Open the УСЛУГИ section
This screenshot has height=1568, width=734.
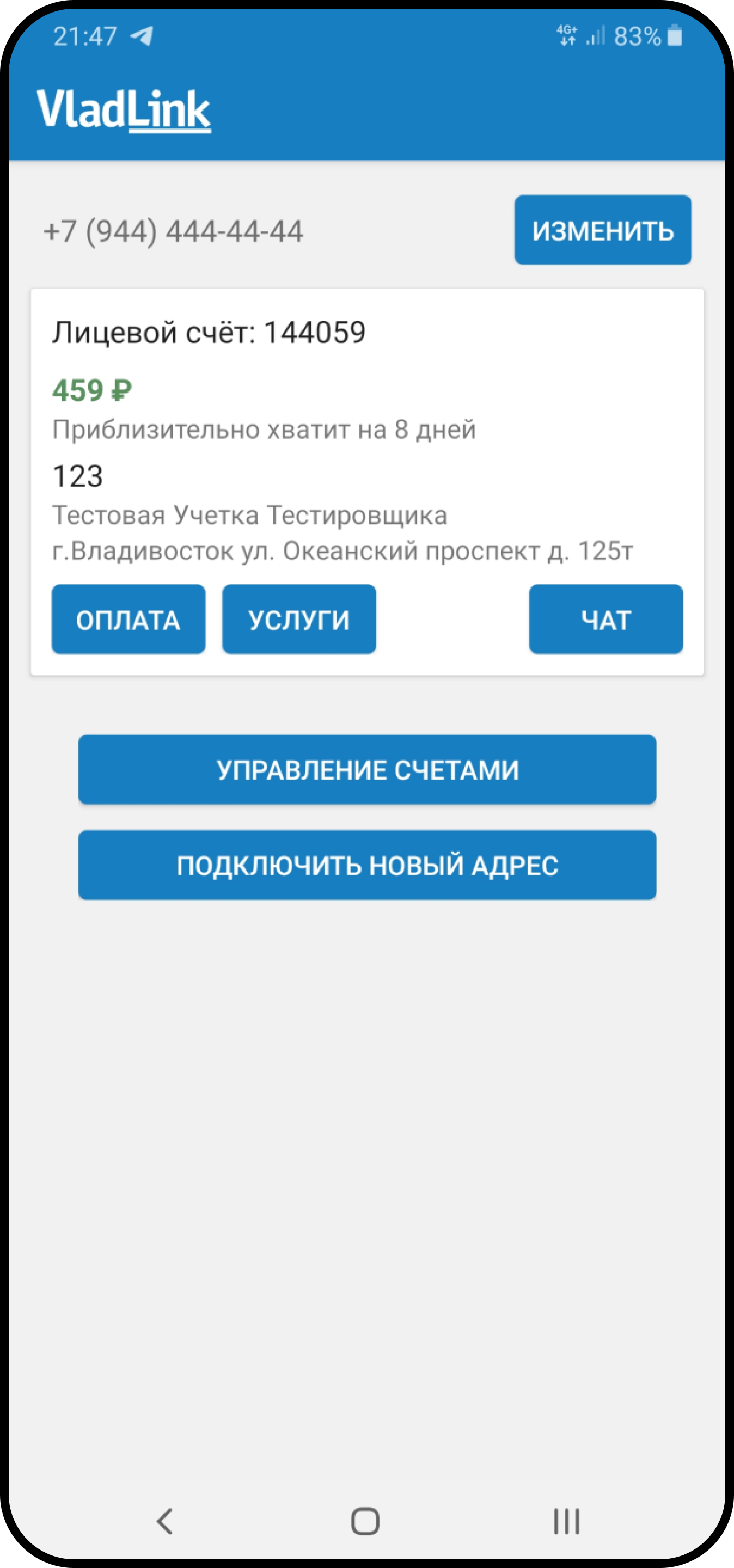[x=299, y=620]
